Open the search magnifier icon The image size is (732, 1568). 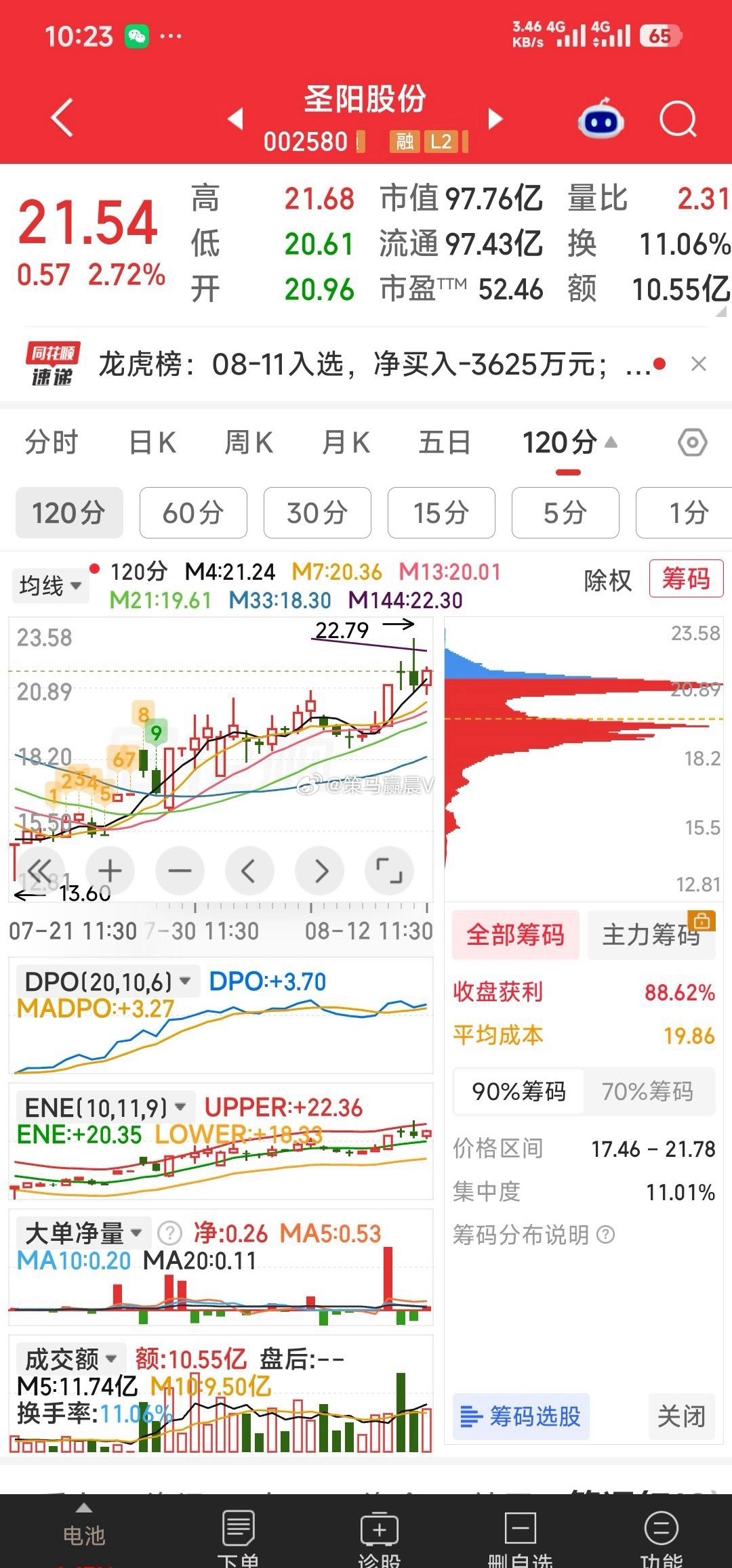pos(678,119)
